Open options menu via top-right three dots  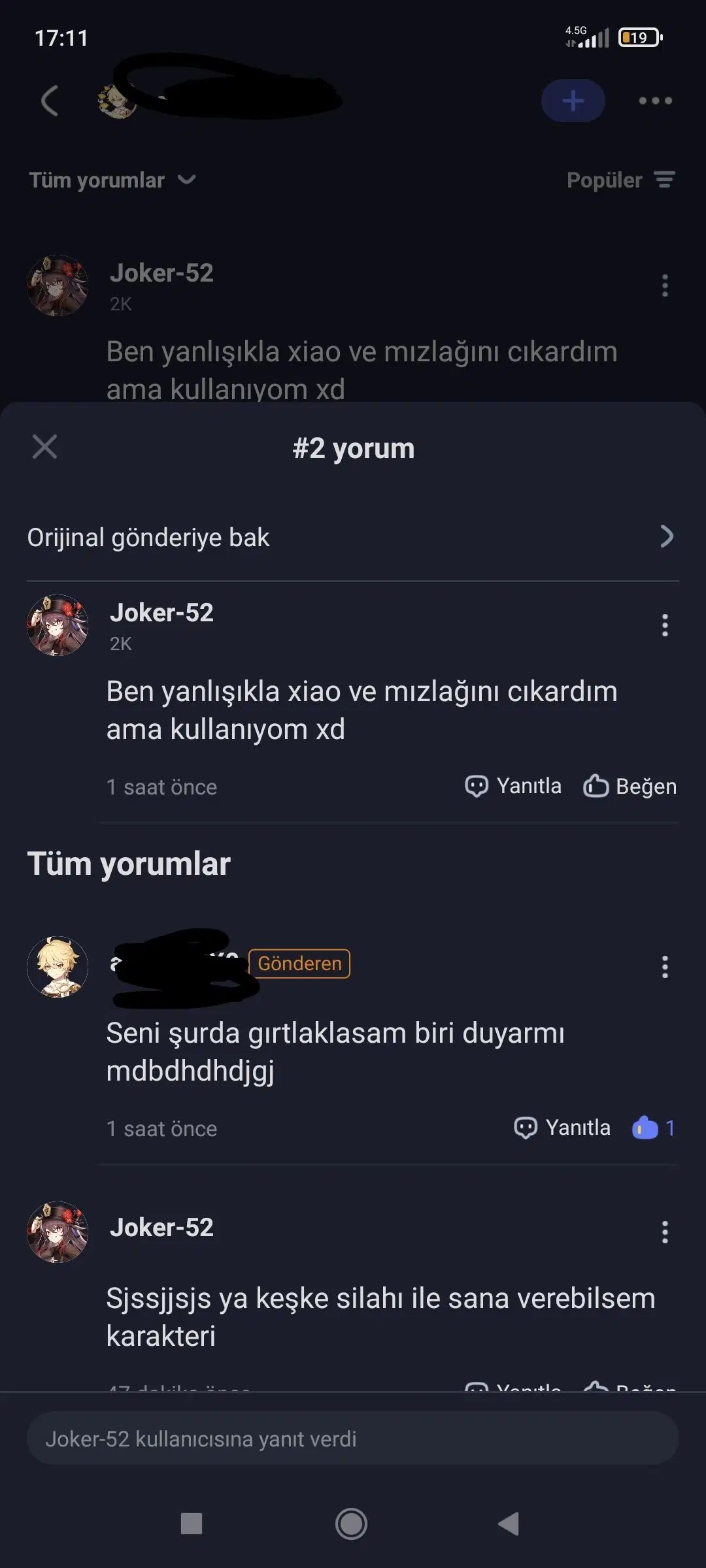655,101
